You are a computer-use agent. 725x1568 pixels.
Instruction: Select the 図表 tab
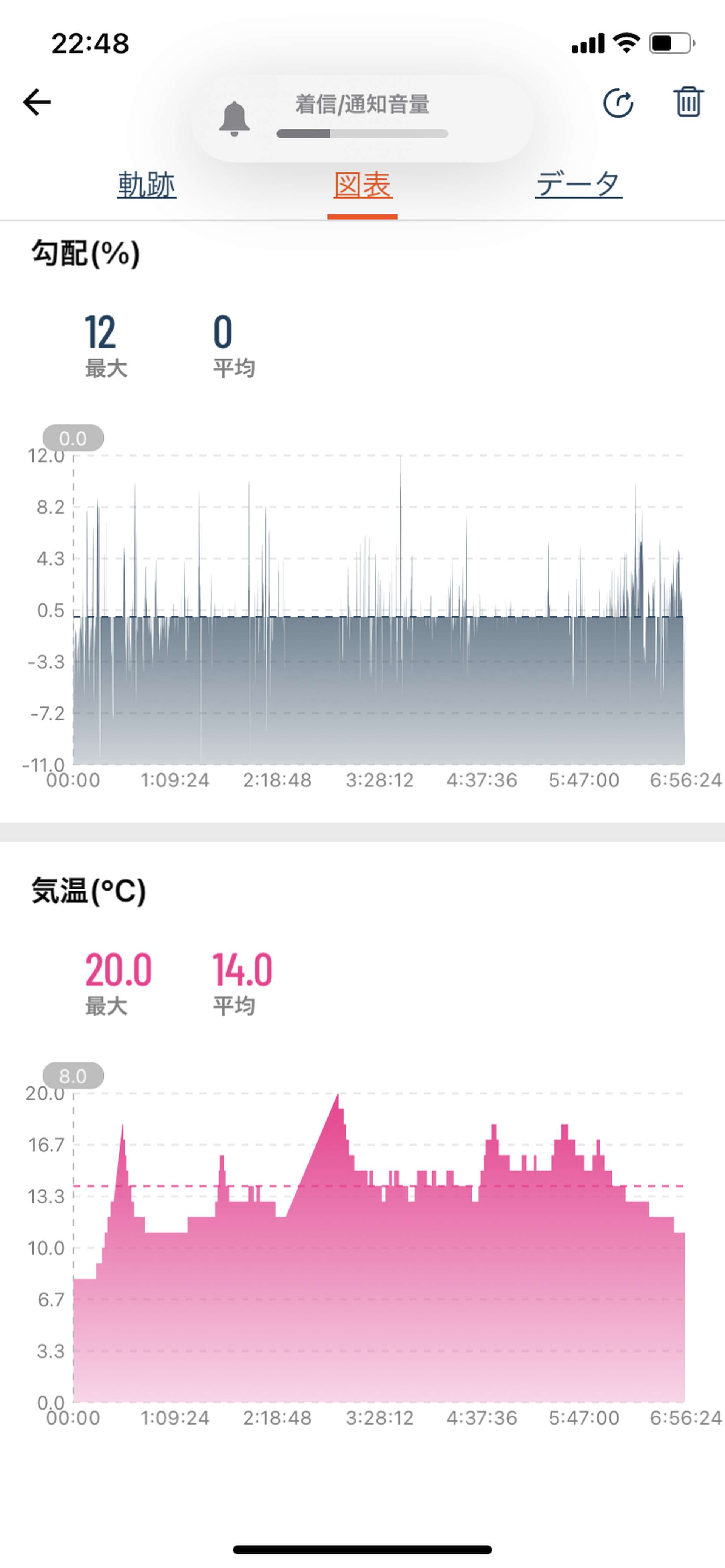(x=362, y=185)
